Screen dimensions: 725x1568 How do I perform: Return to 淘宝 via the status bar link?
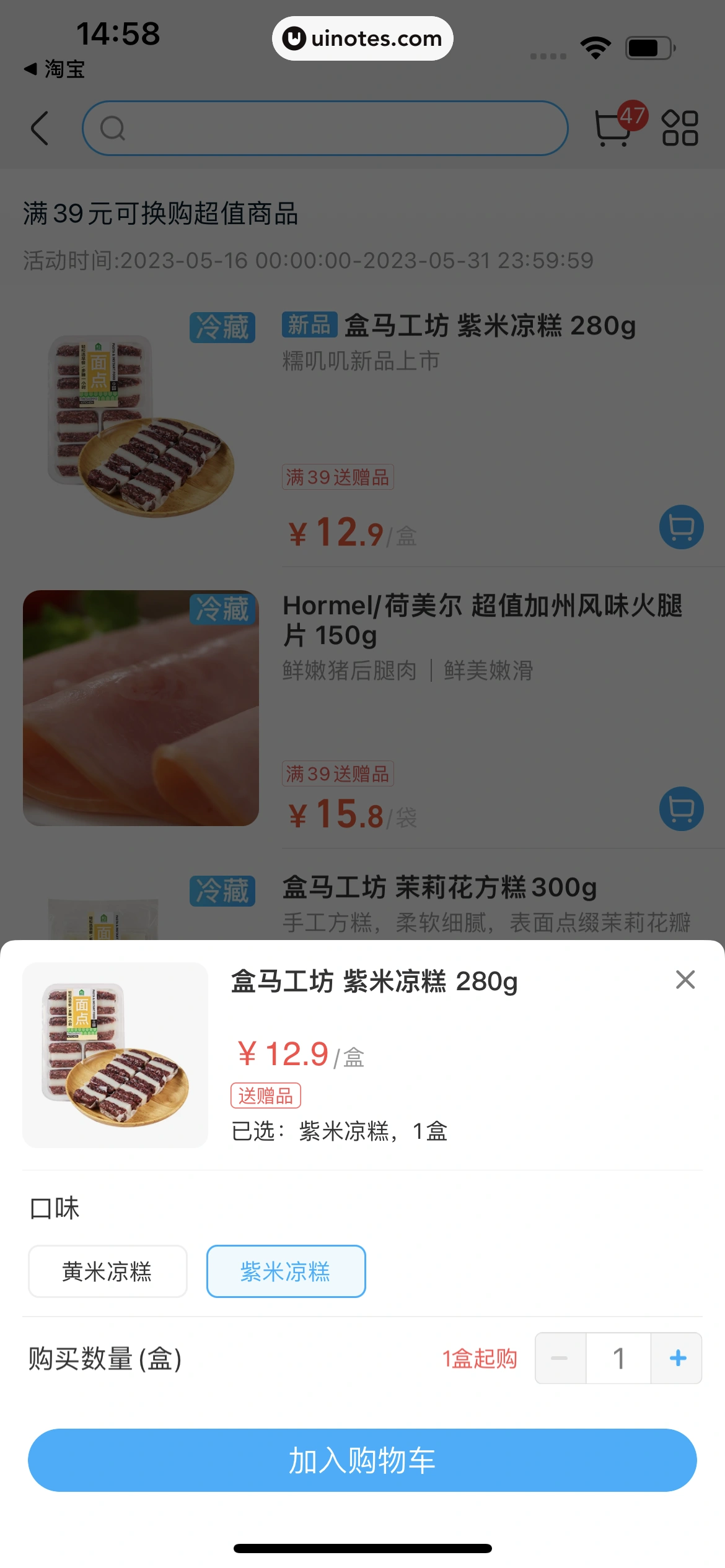click(x=55, y=69)
